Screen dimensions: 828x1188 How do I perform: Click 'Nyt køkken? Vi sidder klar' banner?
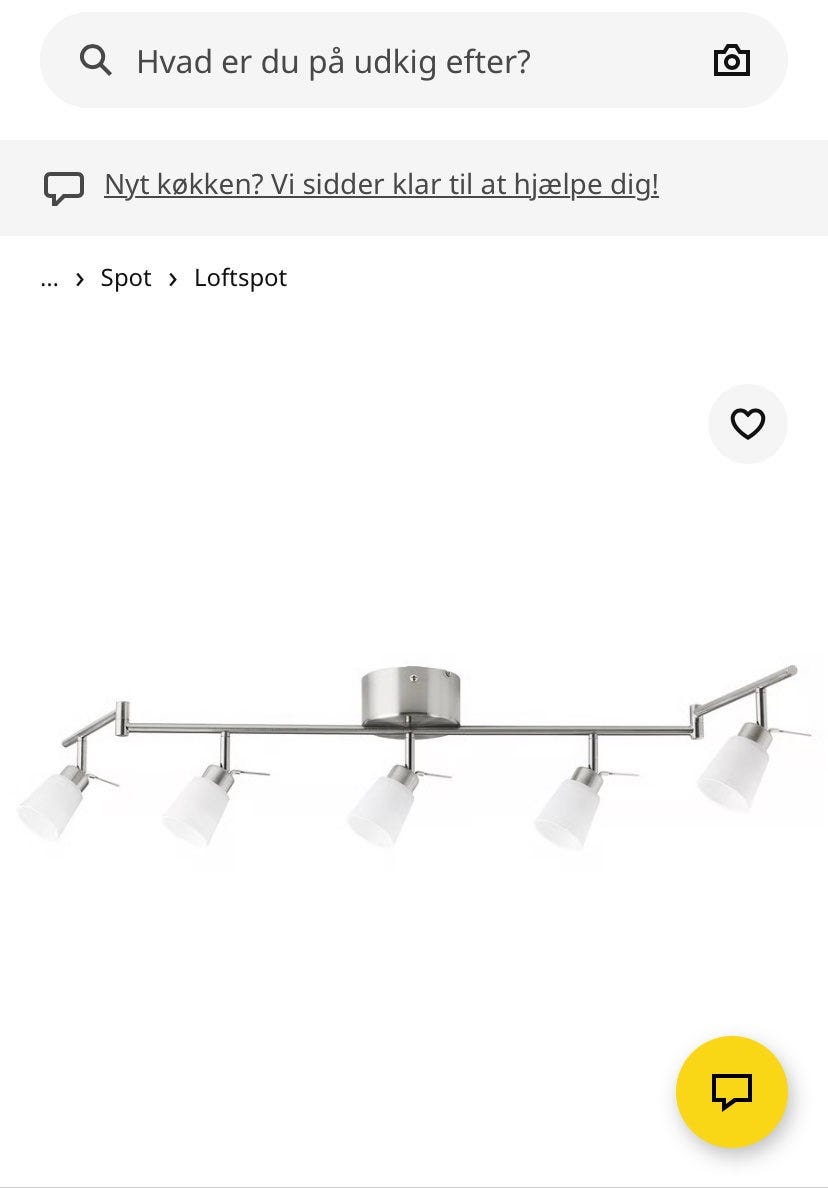click(381, 185)
